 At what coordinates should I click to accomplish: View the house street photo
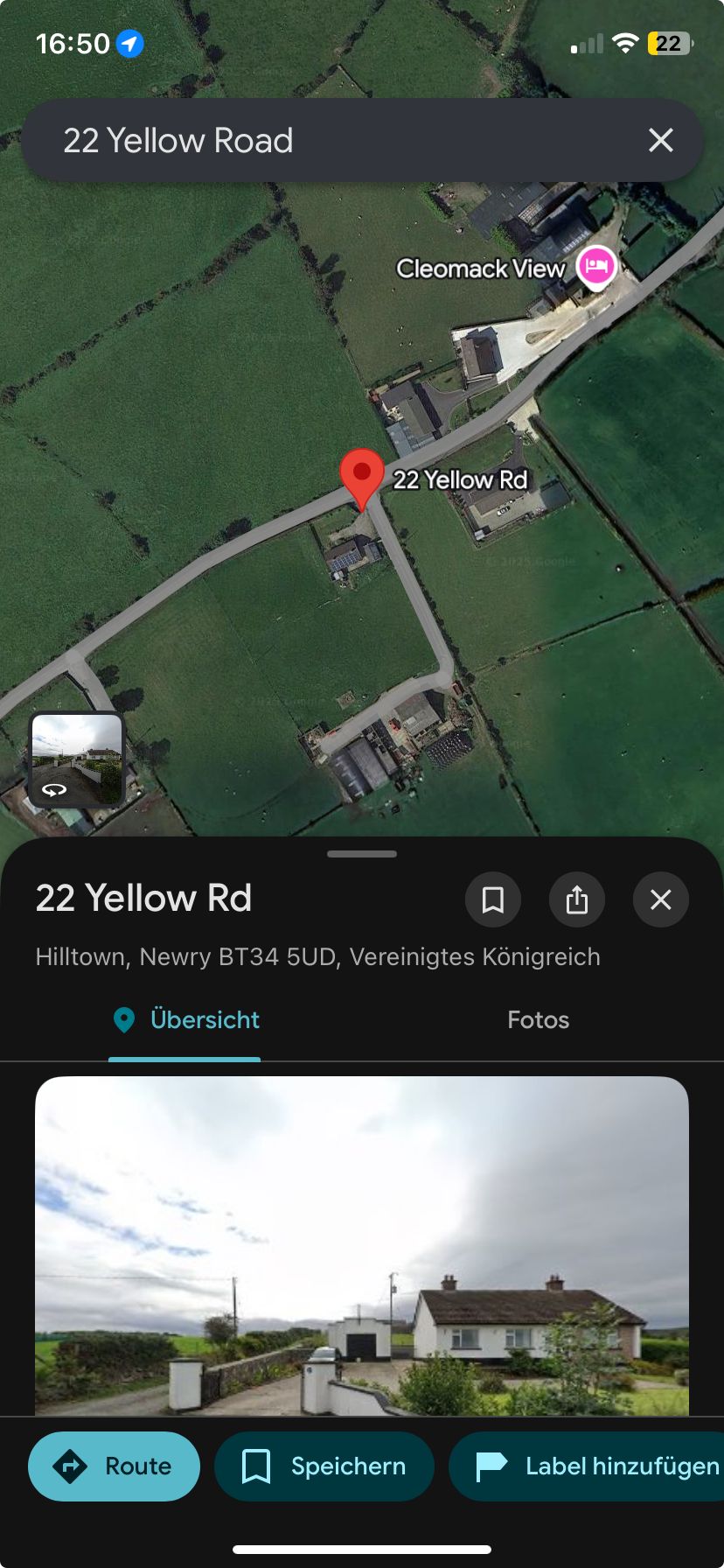(x=362, y=1245)
